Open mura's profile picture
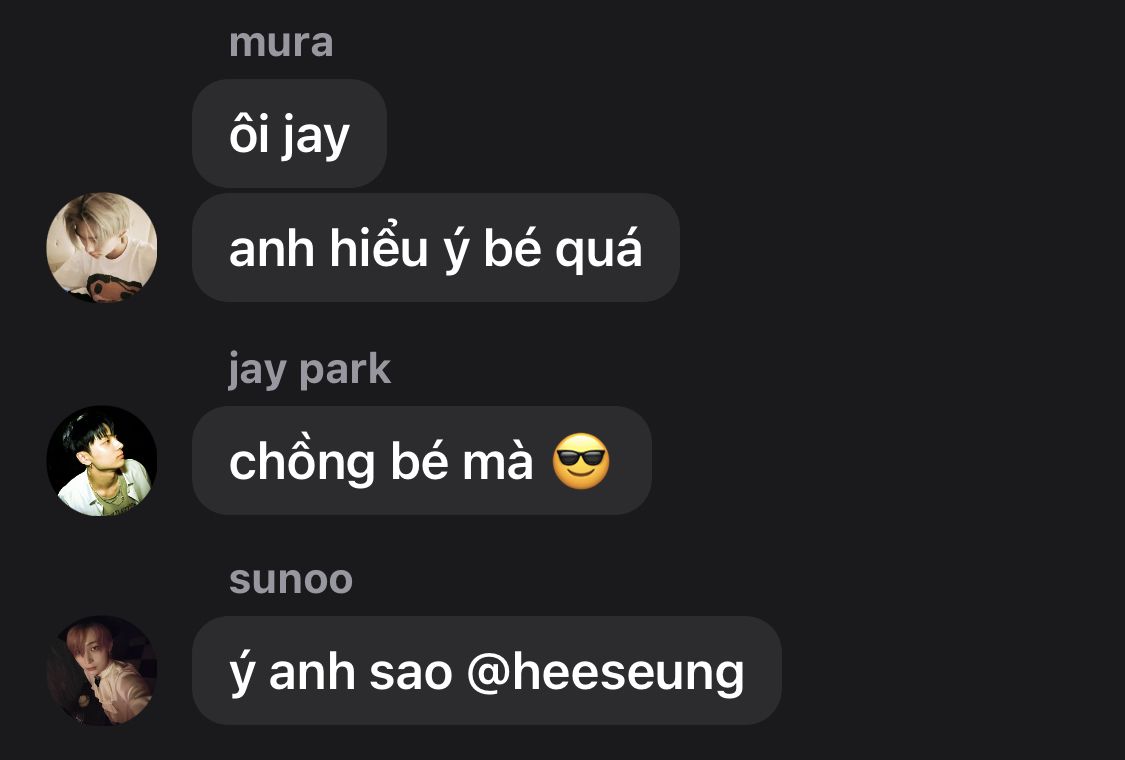The image size is (1125, 760). [x=102, y=247]
